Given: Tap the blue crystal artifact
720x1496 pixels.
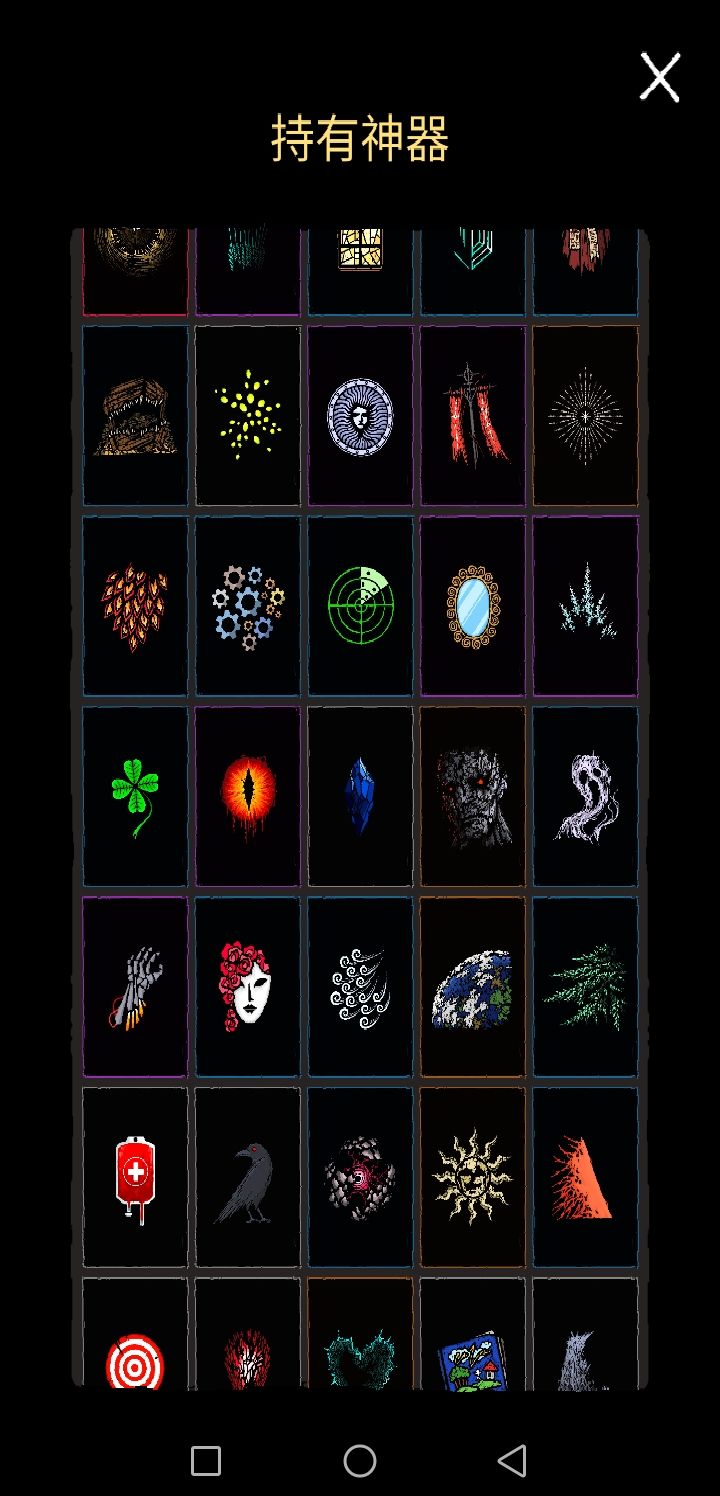Looking at the screenshot, I should click(360, 796).
